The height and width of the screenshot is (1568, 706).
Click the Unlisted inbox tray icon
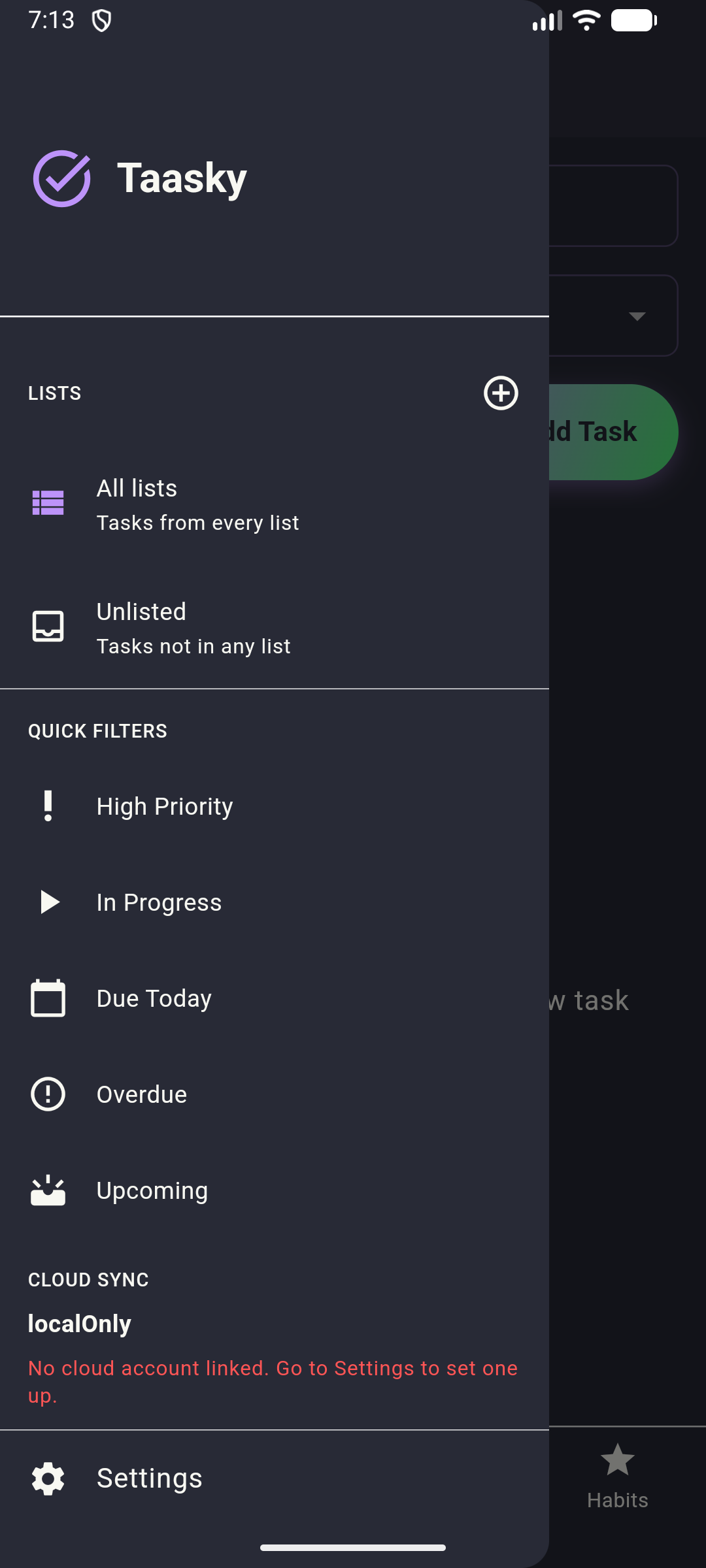[48, 626]
